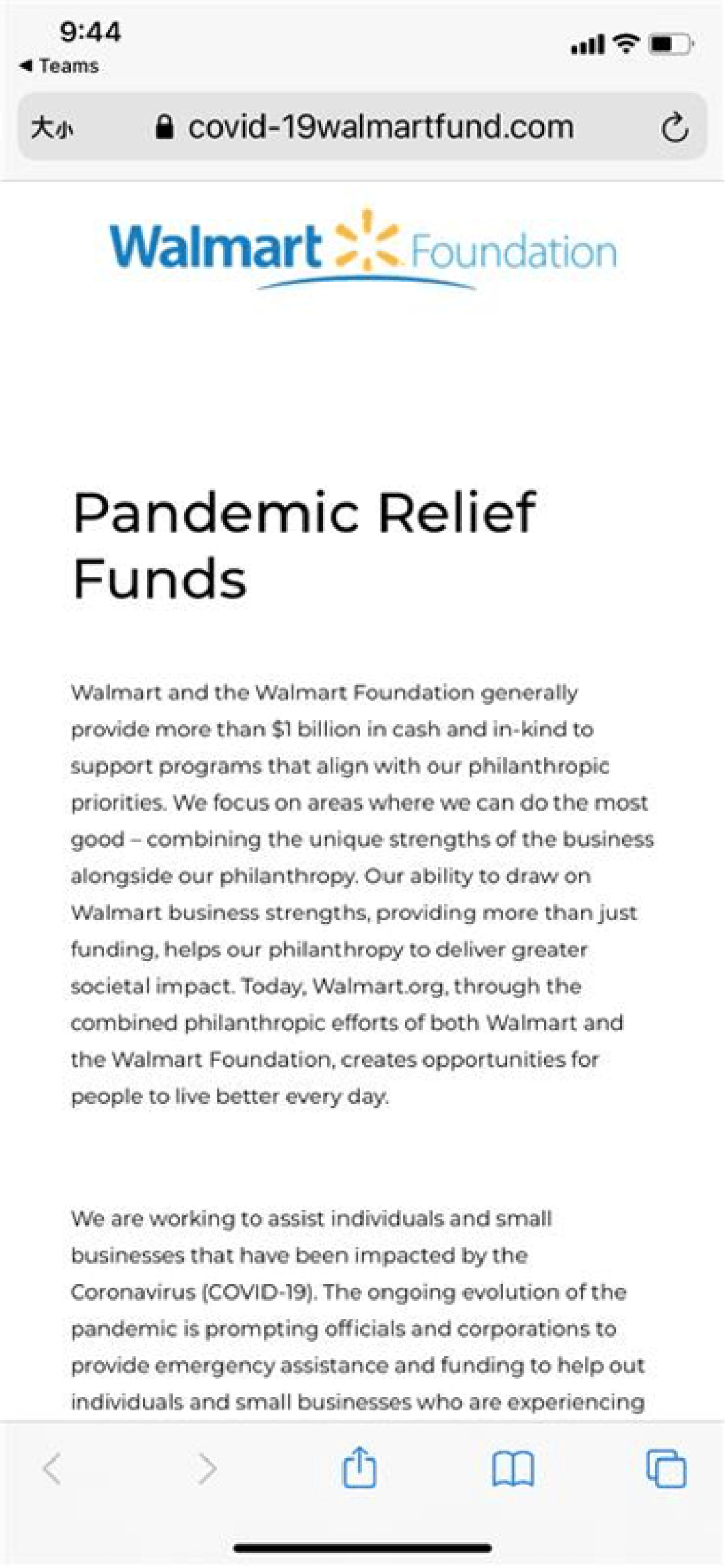Open the Safari bookmarks
Image resolution: width=726 pixels, height=1568 pixels.
(x=513, y=1468)
